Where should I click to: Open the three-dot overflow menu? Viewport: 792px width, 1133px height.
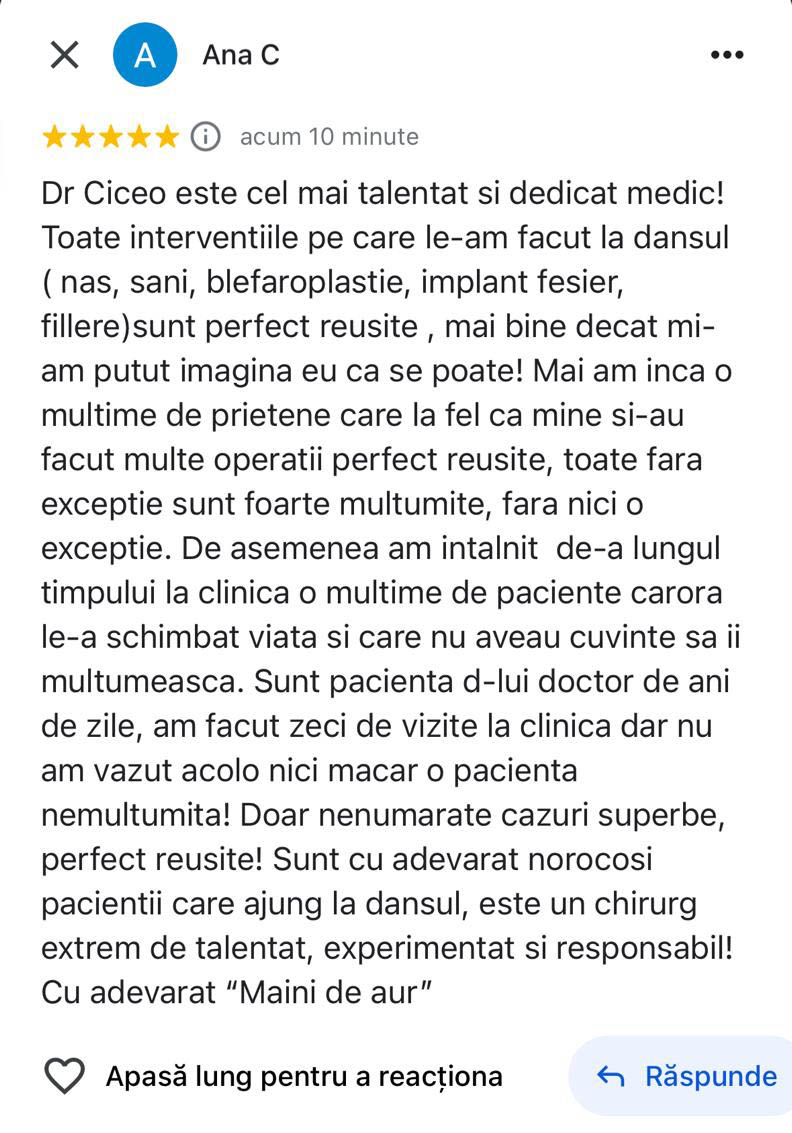727,55
